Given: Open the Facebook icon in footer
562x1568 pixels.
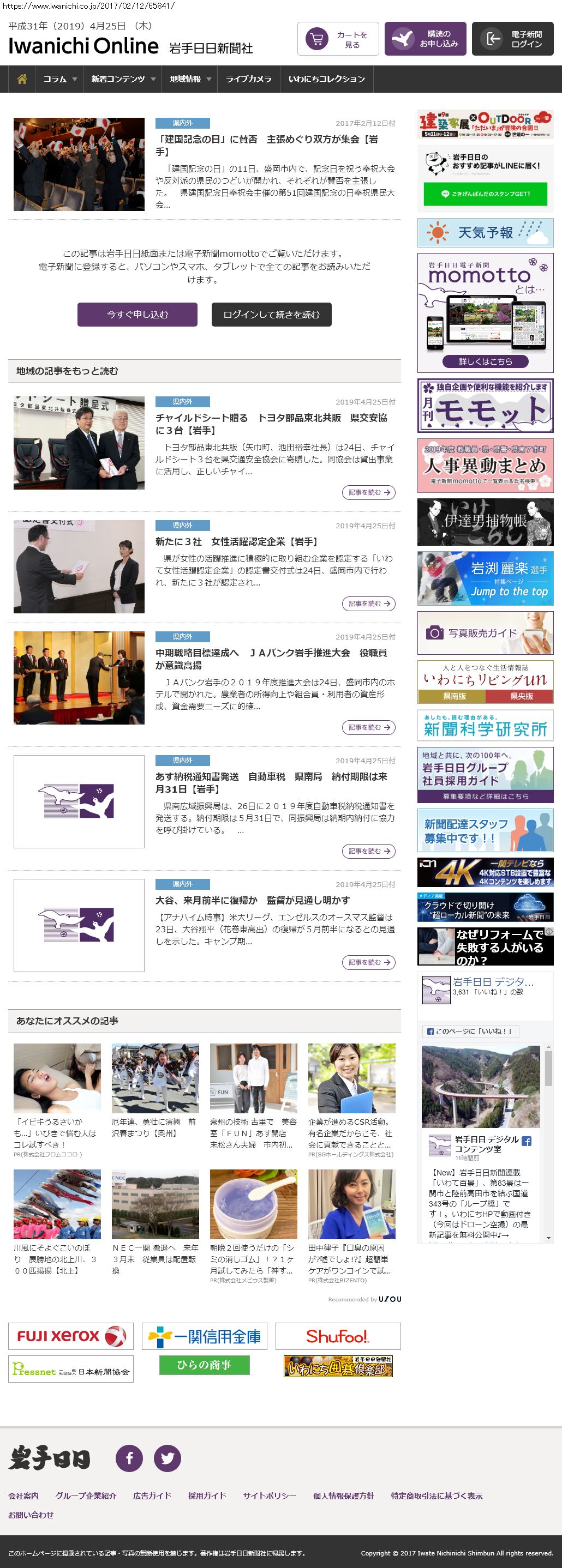Looking at the screenshot, I should click(x=129, y=1458).
